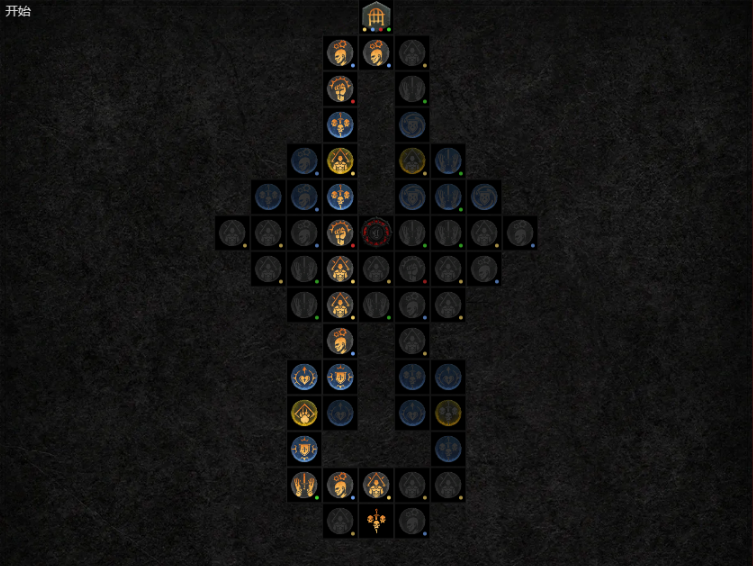Screen dimensions: 753x566
Task: Tap the sword-and-skulls node at the bottom
Action: click(x=376, y=521)
